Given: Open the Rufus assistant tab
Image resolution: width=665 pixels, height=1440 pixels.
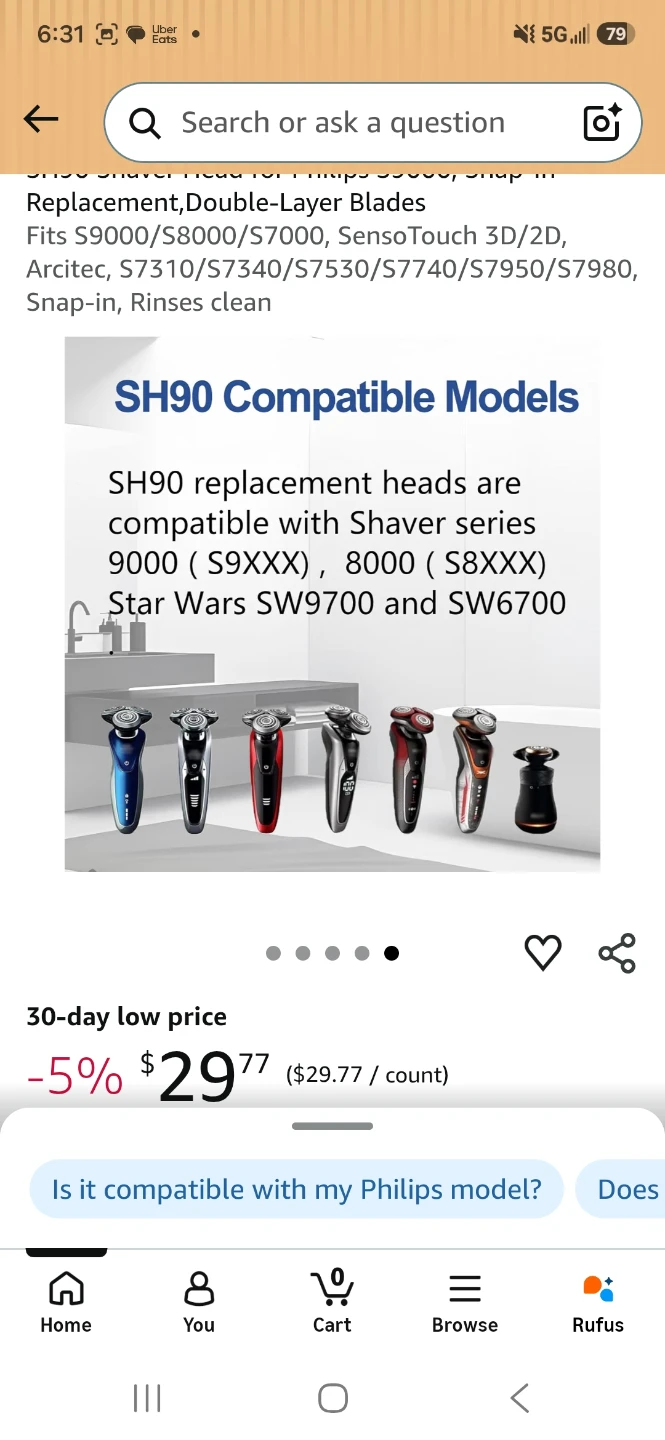Looking at the screenshot, I should [598, 1303].
